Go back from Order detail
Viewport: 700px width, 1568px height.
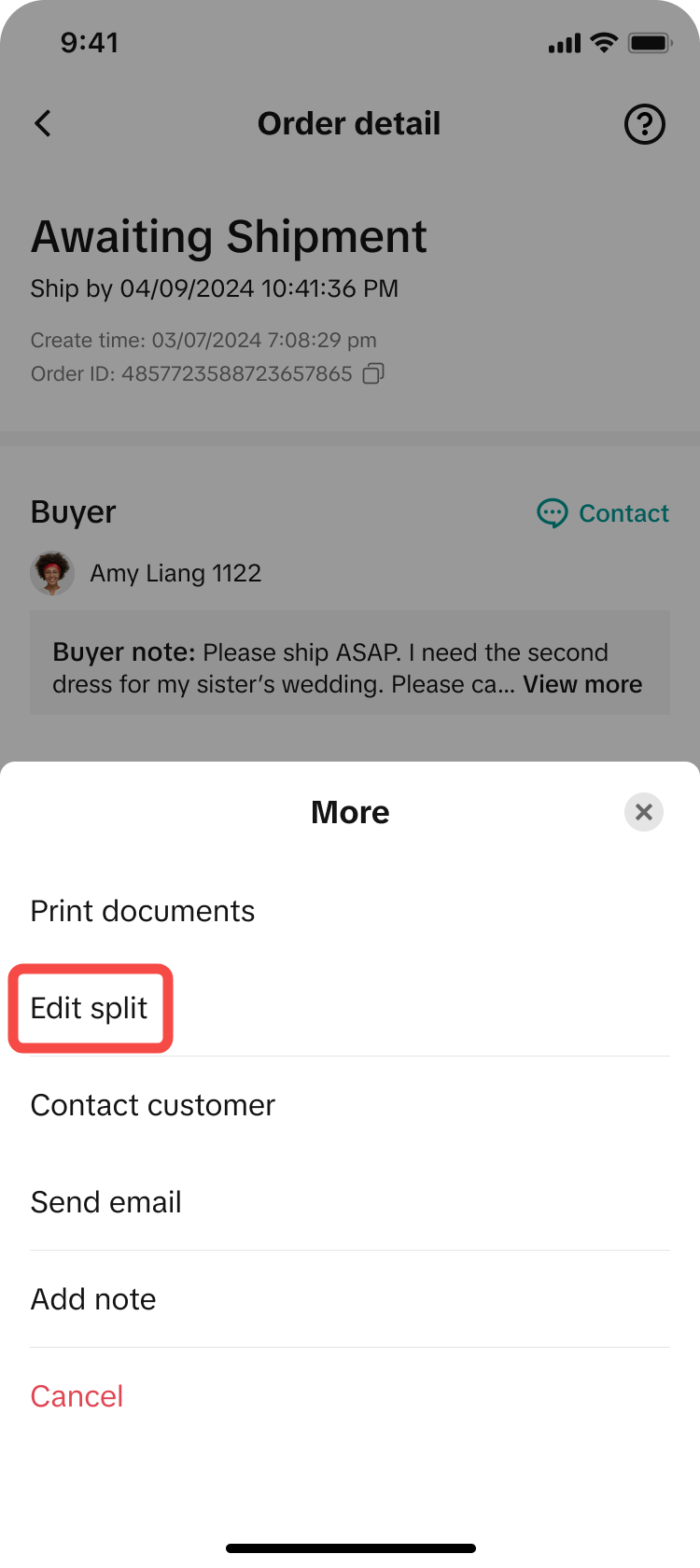pyautogui.click(x=43, y=123)
